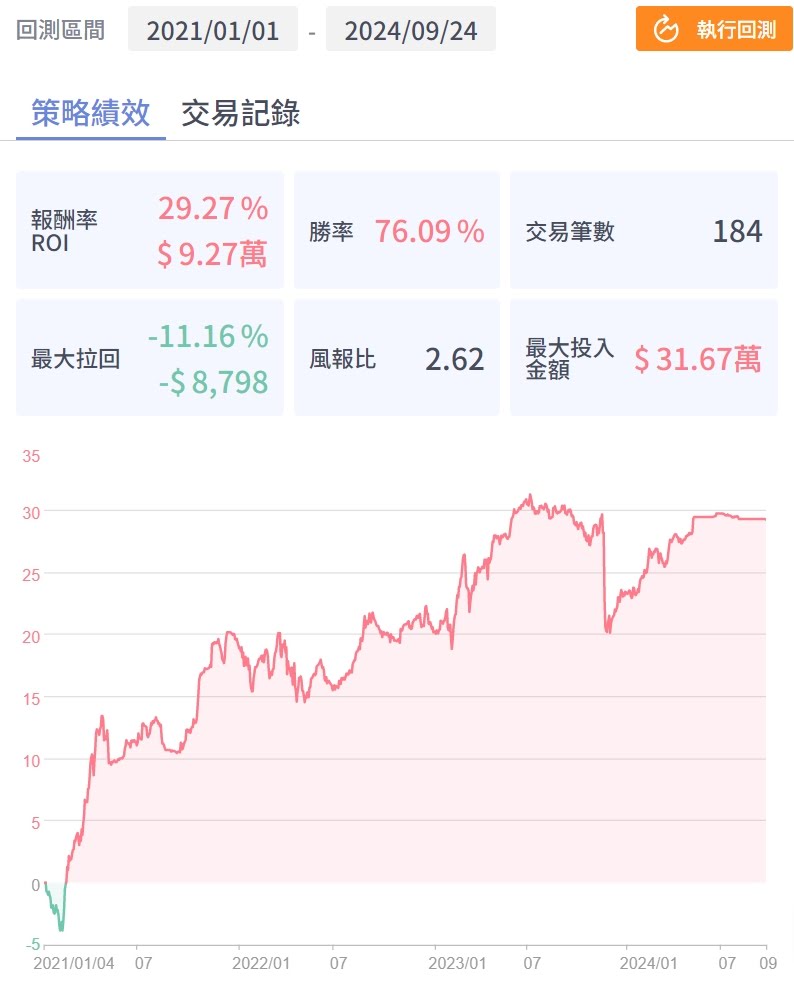The width and height of the screenshot is (794, 981).
Task: Switch to the 策略績效 tab
Action: coord(91,113)
